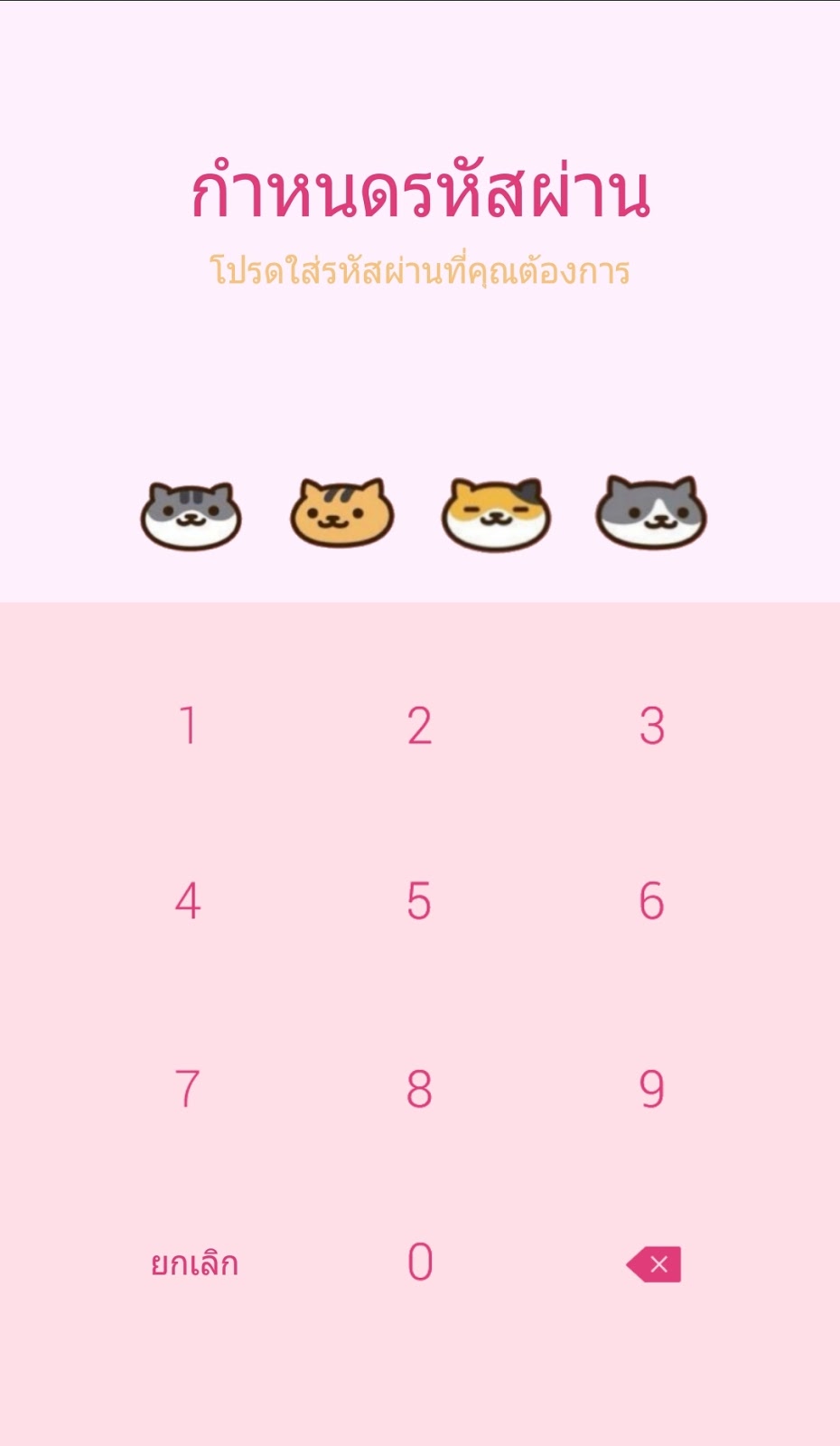Tap the number 7 key
Screen dimensions: 840x1446
187,1088
